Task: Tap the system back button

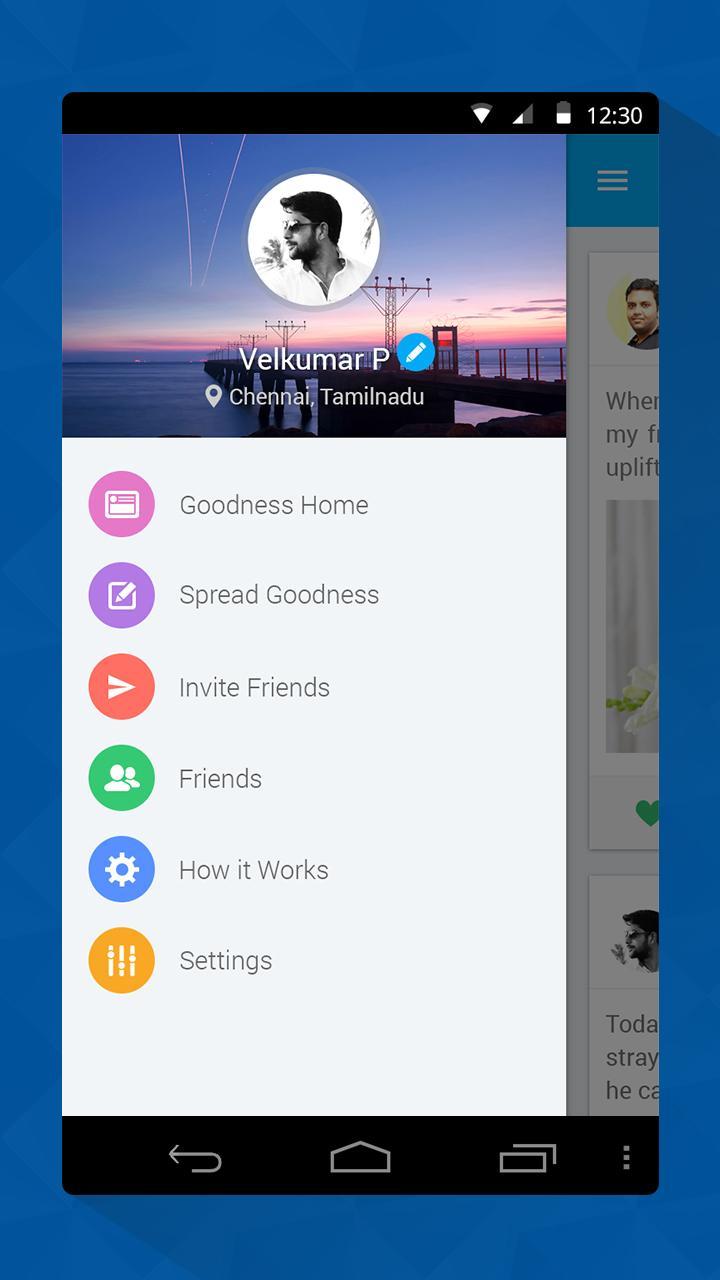Action: pyautogui.click(x=195, y=1158)
